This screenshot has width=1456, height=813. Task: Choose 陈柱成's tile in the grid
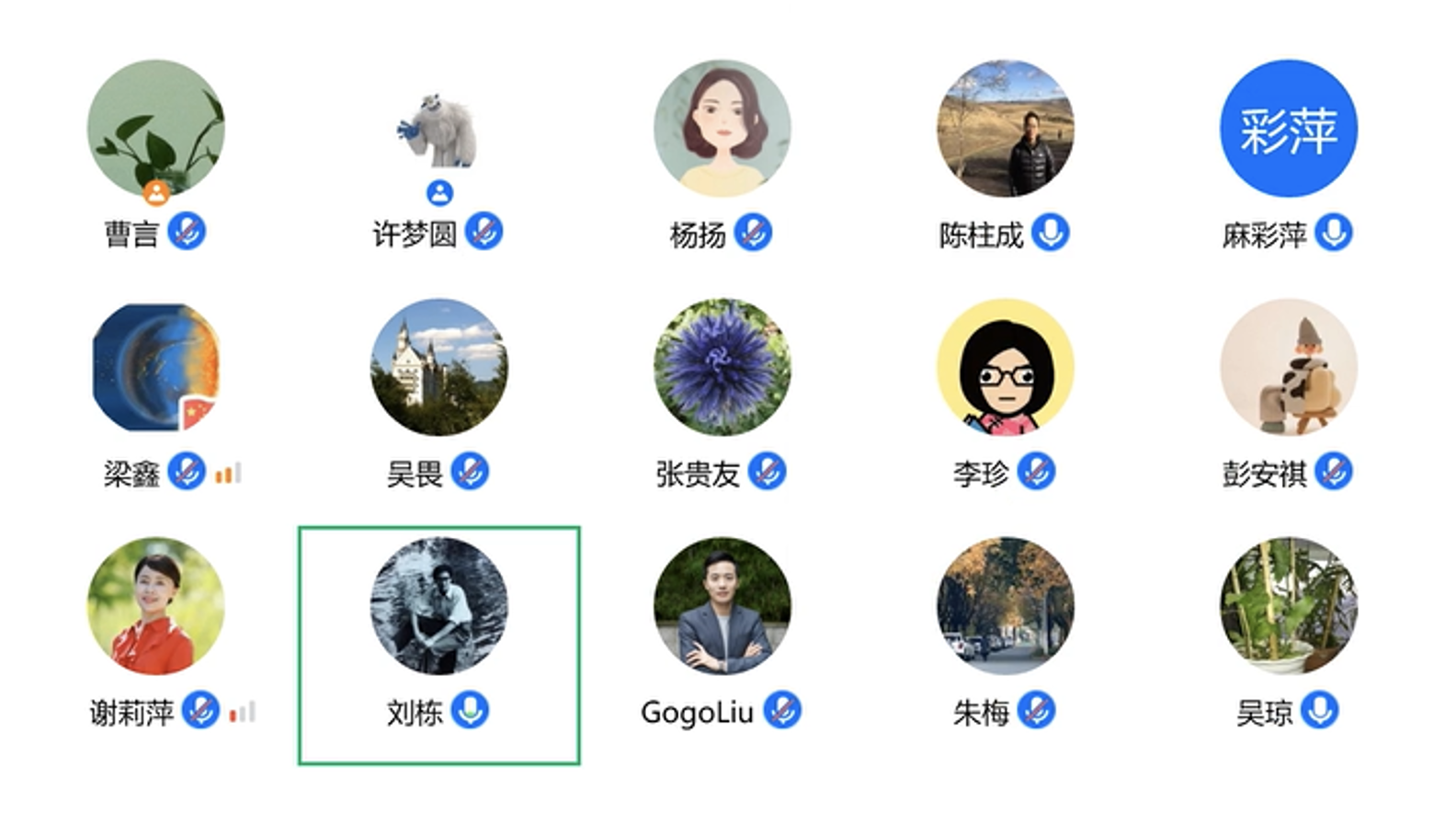pyautogui.click(x=1005, y=129)
